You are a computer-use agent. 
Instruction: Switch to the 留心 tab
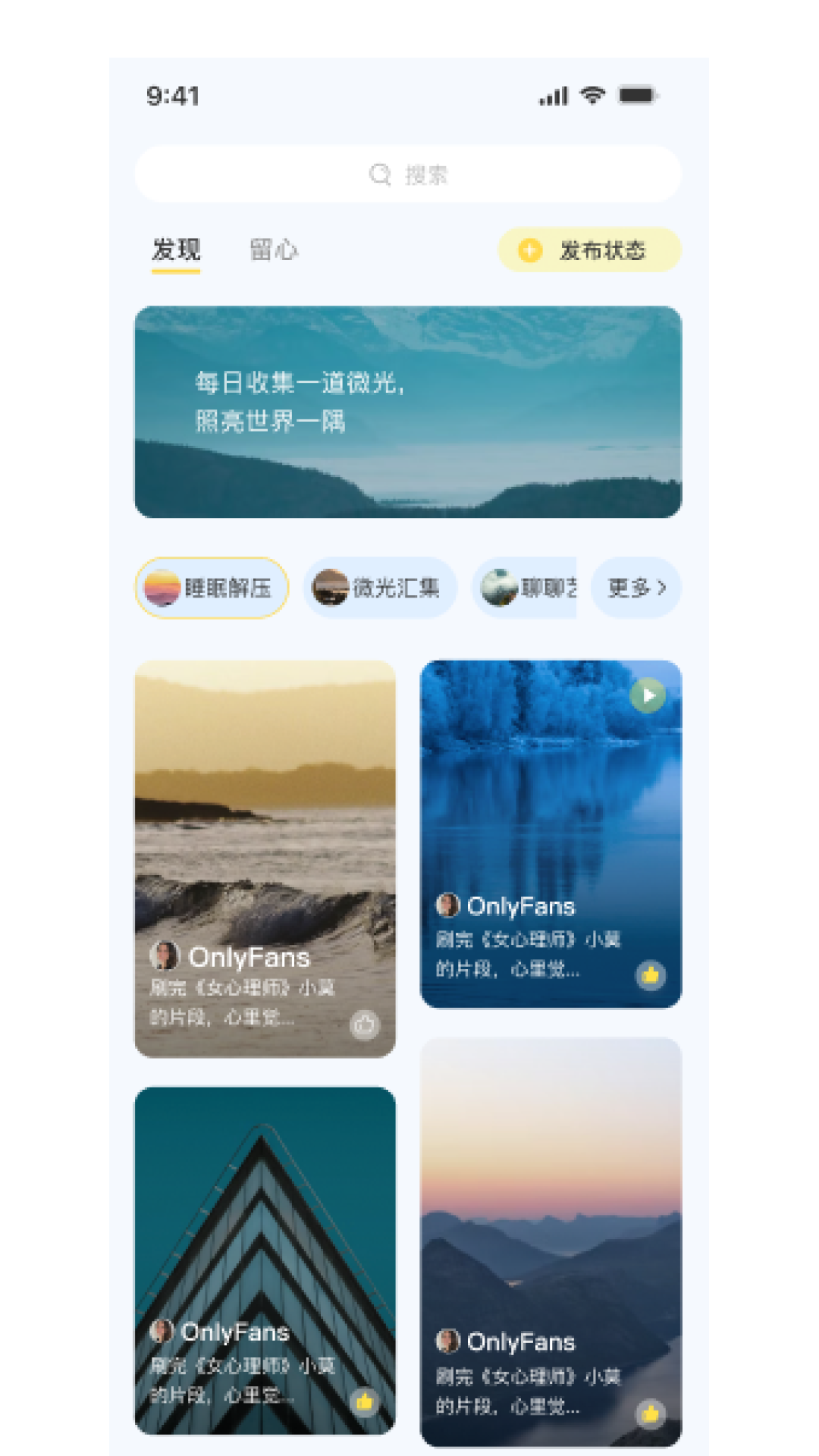(x=275, y=249)
